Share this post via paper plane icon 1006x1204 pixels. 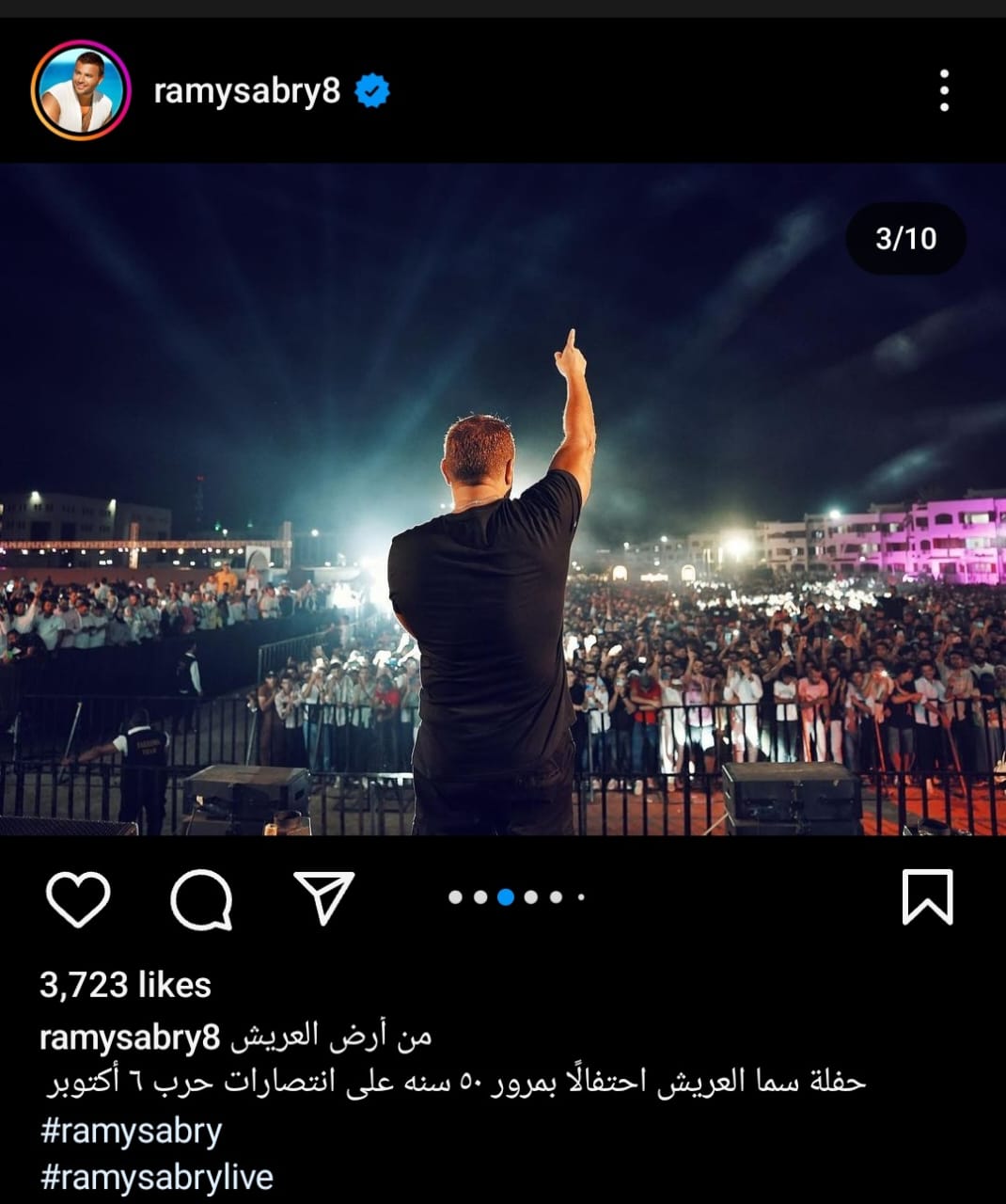[324, 896]
